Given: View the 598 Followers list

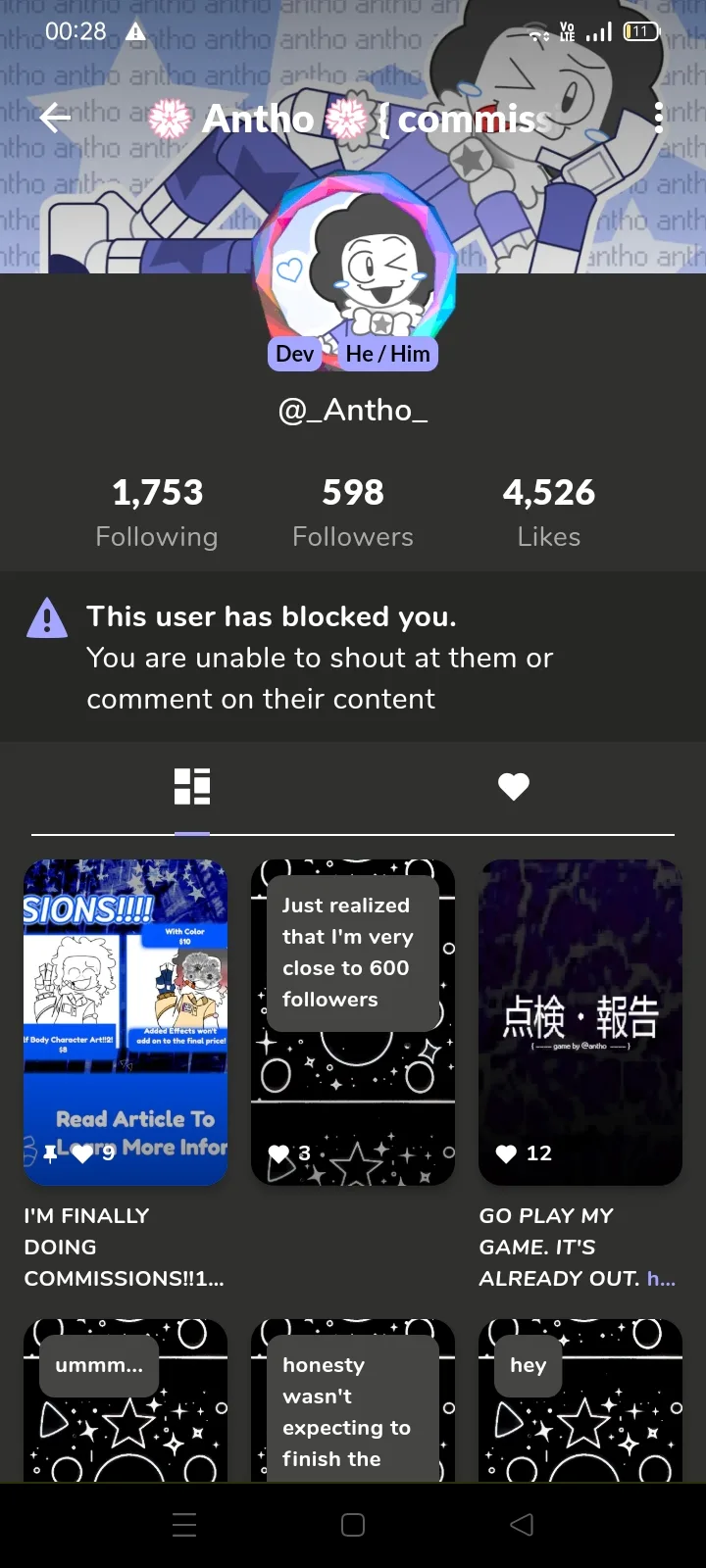Looking at the screenshot, I should [353, 512].
